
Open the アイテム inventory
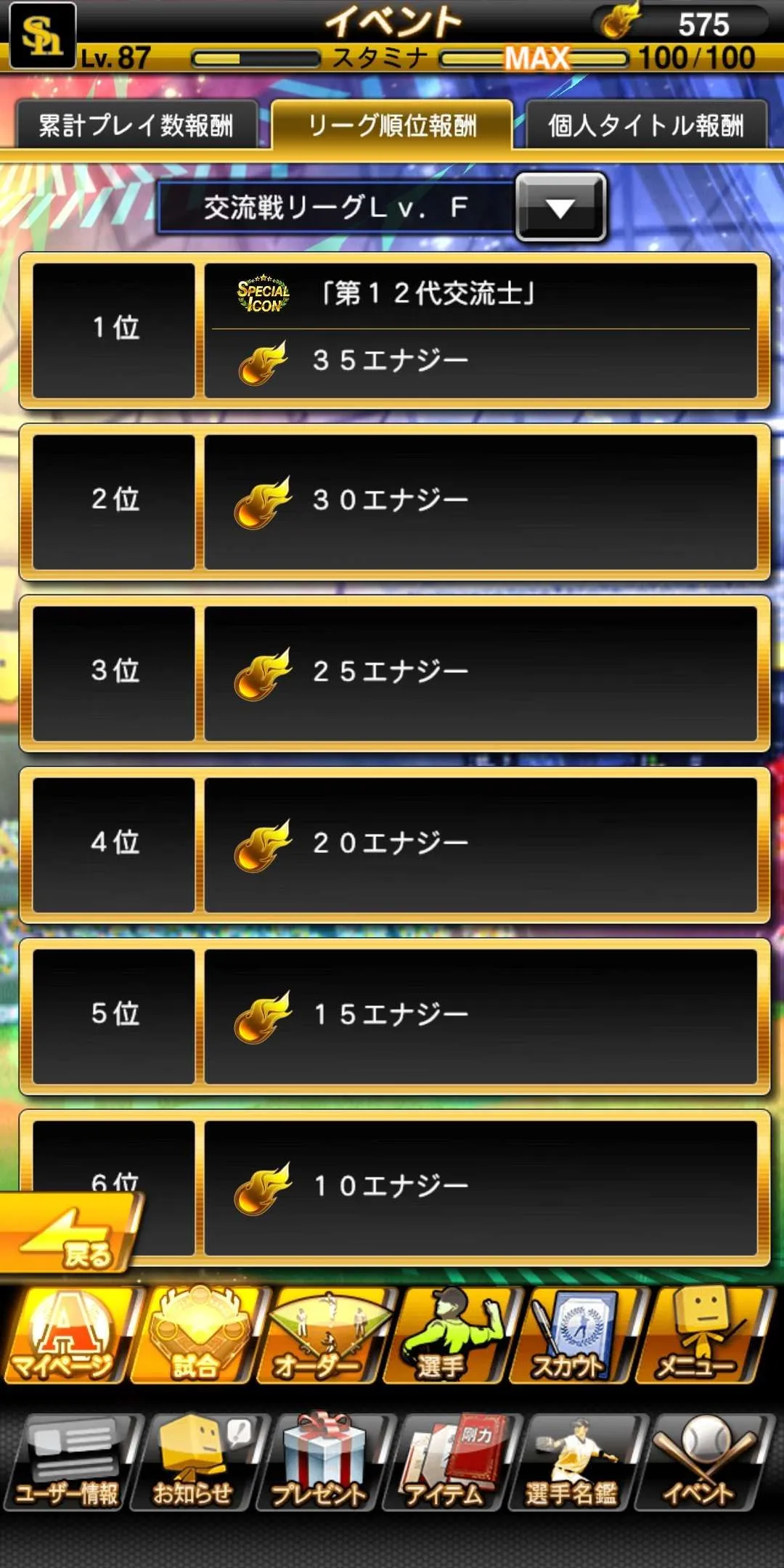coord(446,1463)
